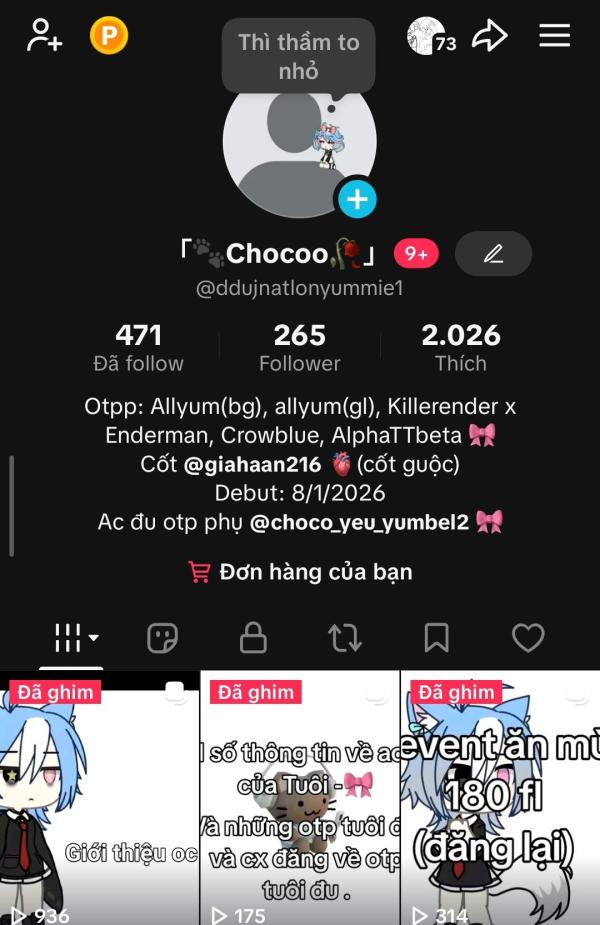
Task: Switch to the liked videos heart tab
Action: [527, 638]
